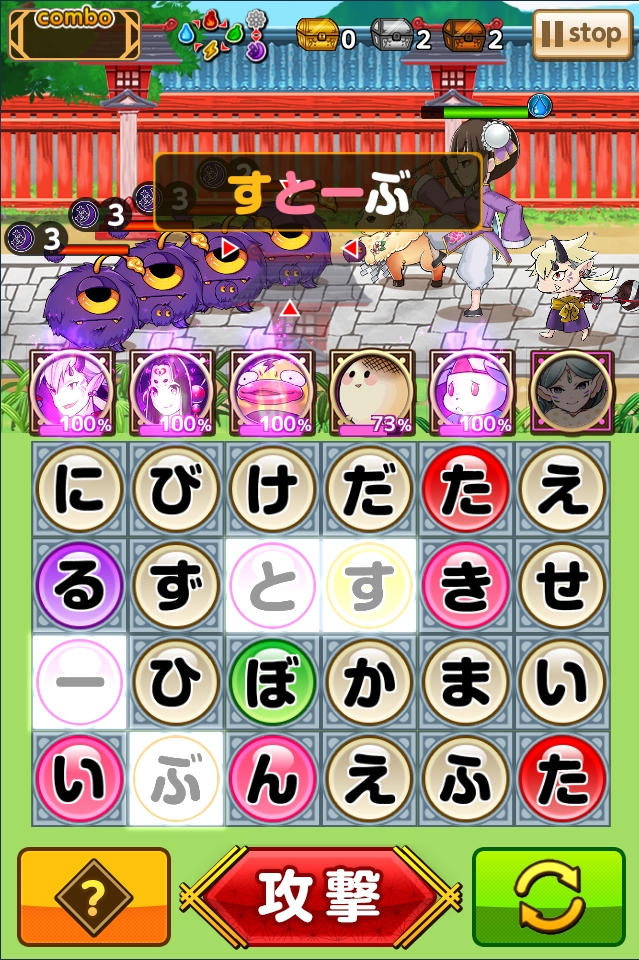Choose the pink ん tile
This screenshot has width=639, height=960.
pyautogui.click(x=273, y=779)
